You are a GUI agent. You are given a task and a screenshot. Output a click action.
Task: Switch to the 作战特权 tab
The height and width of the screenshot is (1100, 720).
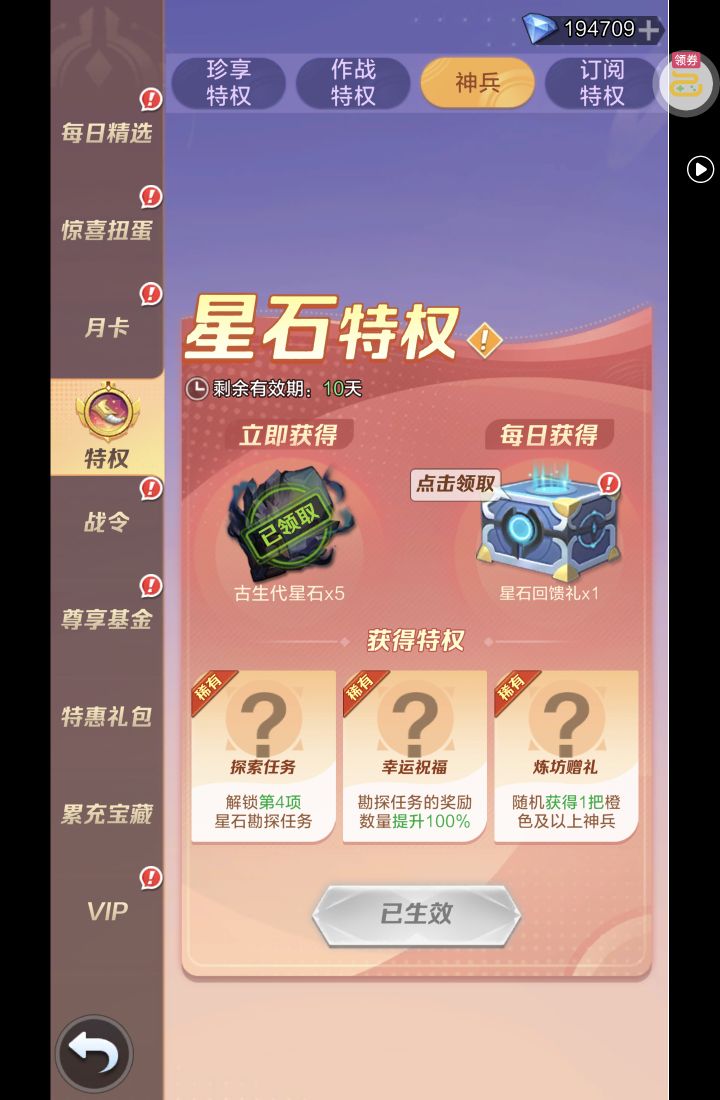[353, 83]
